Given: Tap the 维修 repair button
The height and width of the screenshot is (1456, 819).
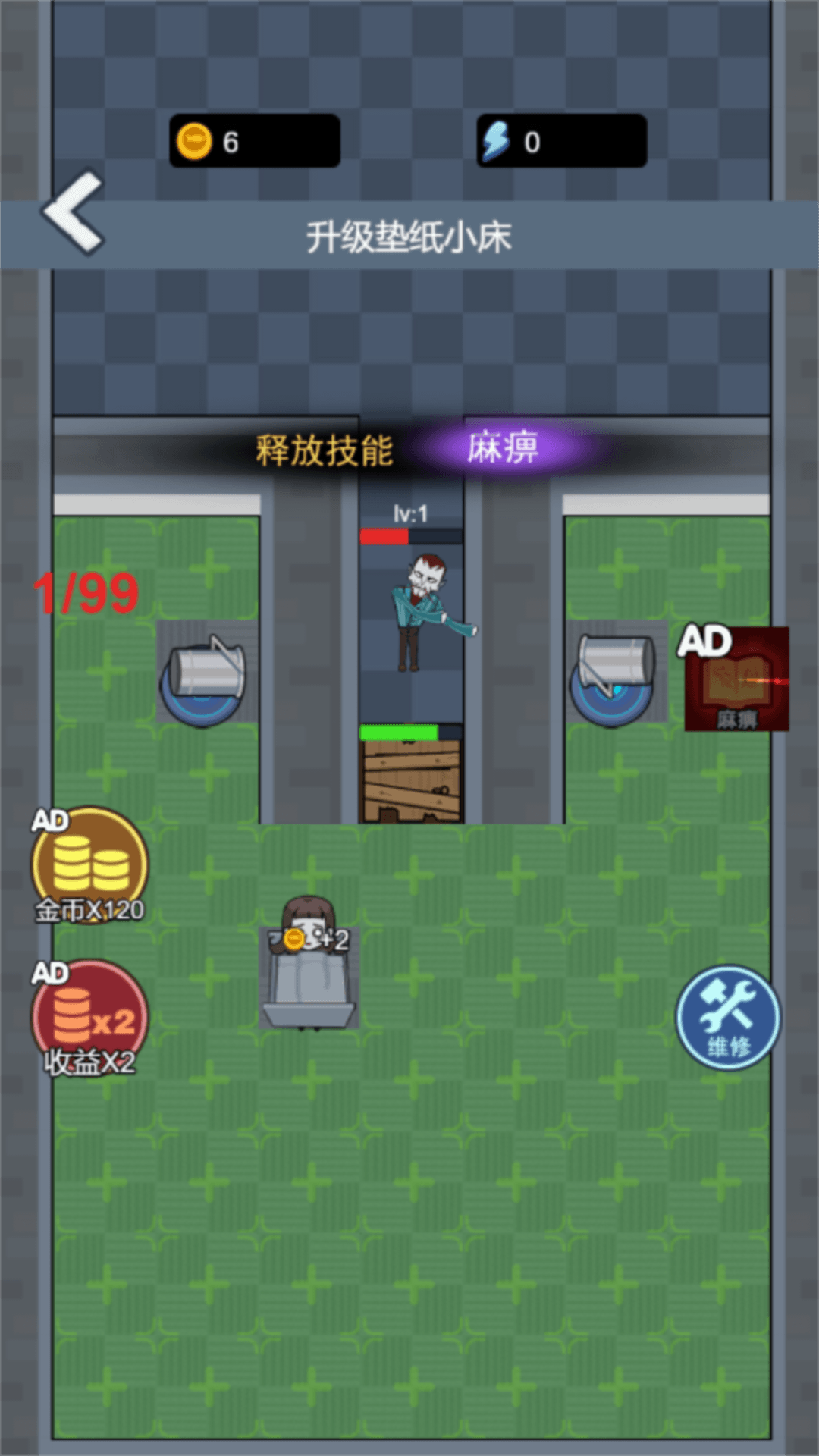Looking at the screenshot, I should (x=728, y=1018).
